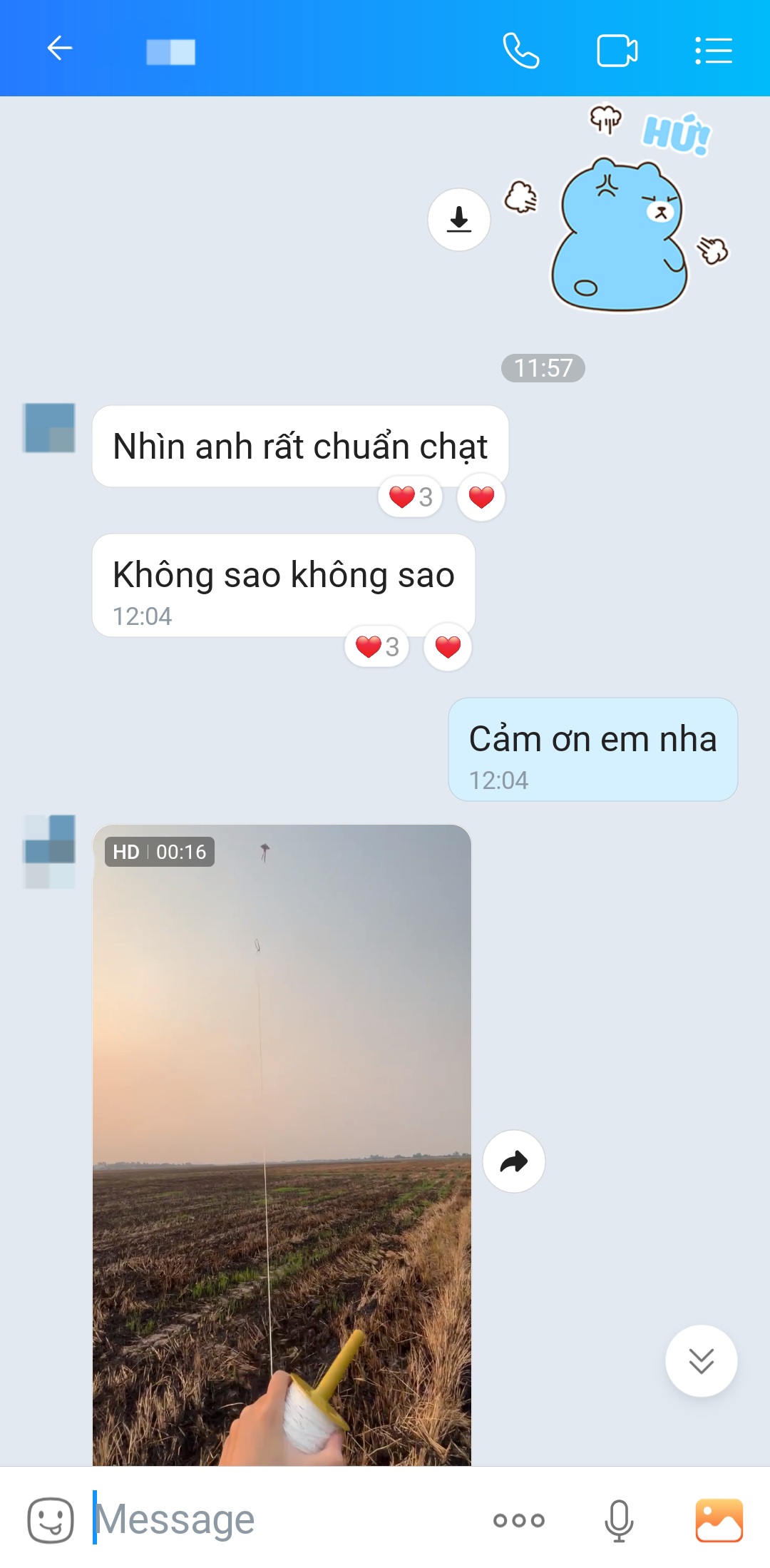The image size is (770, 1568).
Task: Open more attachment options
Action: pyautogui.click(x=519, y=1519)
